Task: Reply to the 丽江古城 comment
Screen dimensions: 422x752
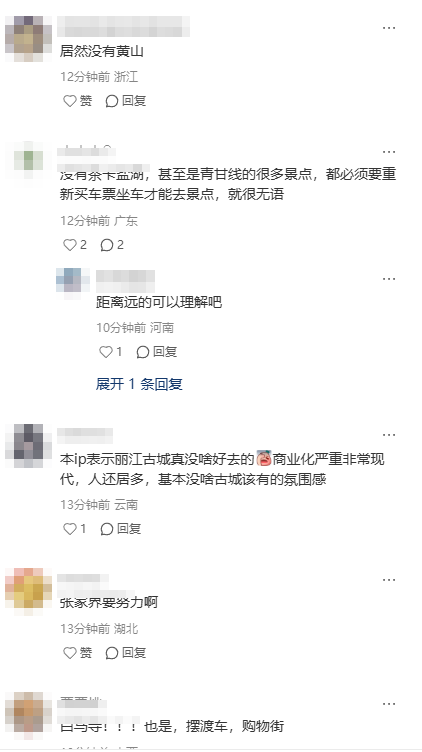Action: 121,529
